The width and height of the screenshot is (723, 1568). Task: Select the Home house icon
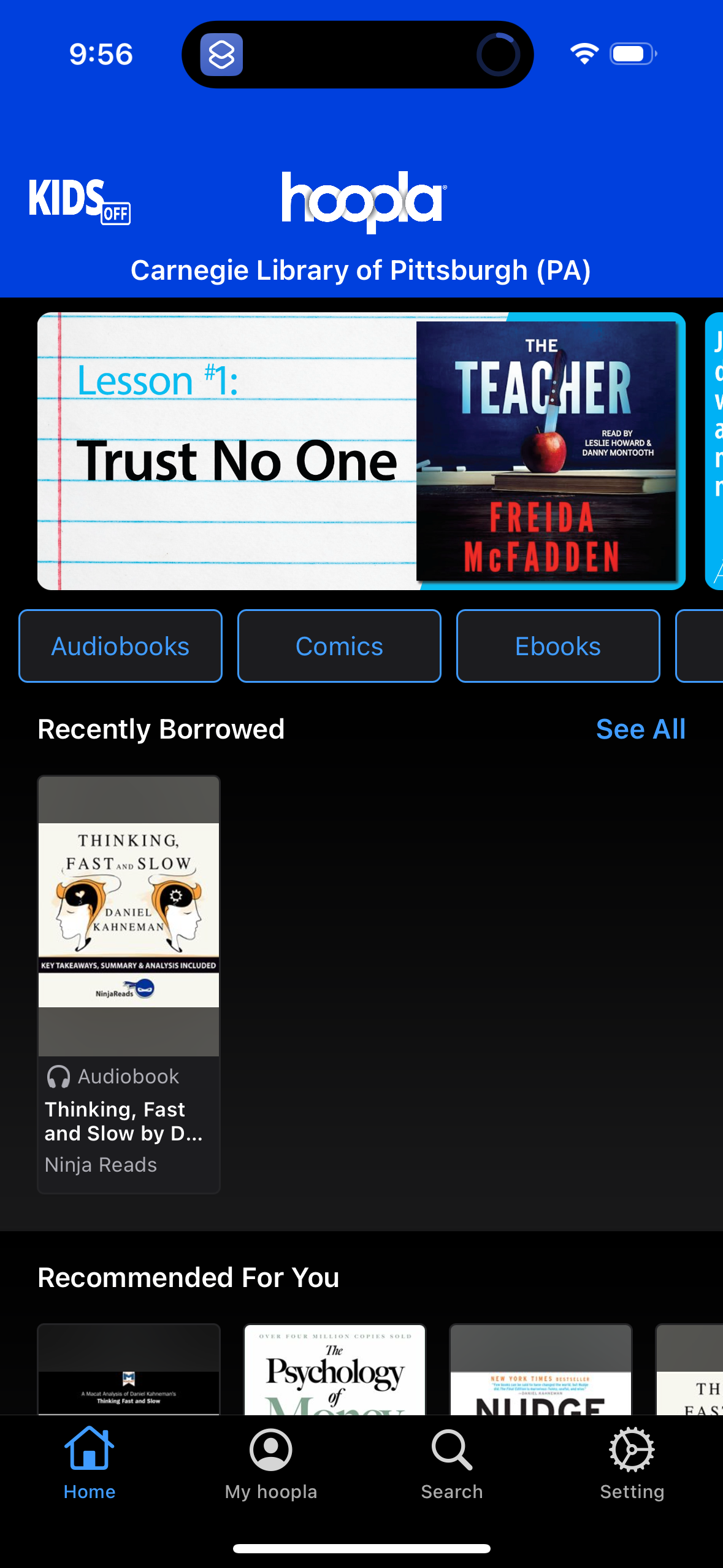tap(90, 1451)
